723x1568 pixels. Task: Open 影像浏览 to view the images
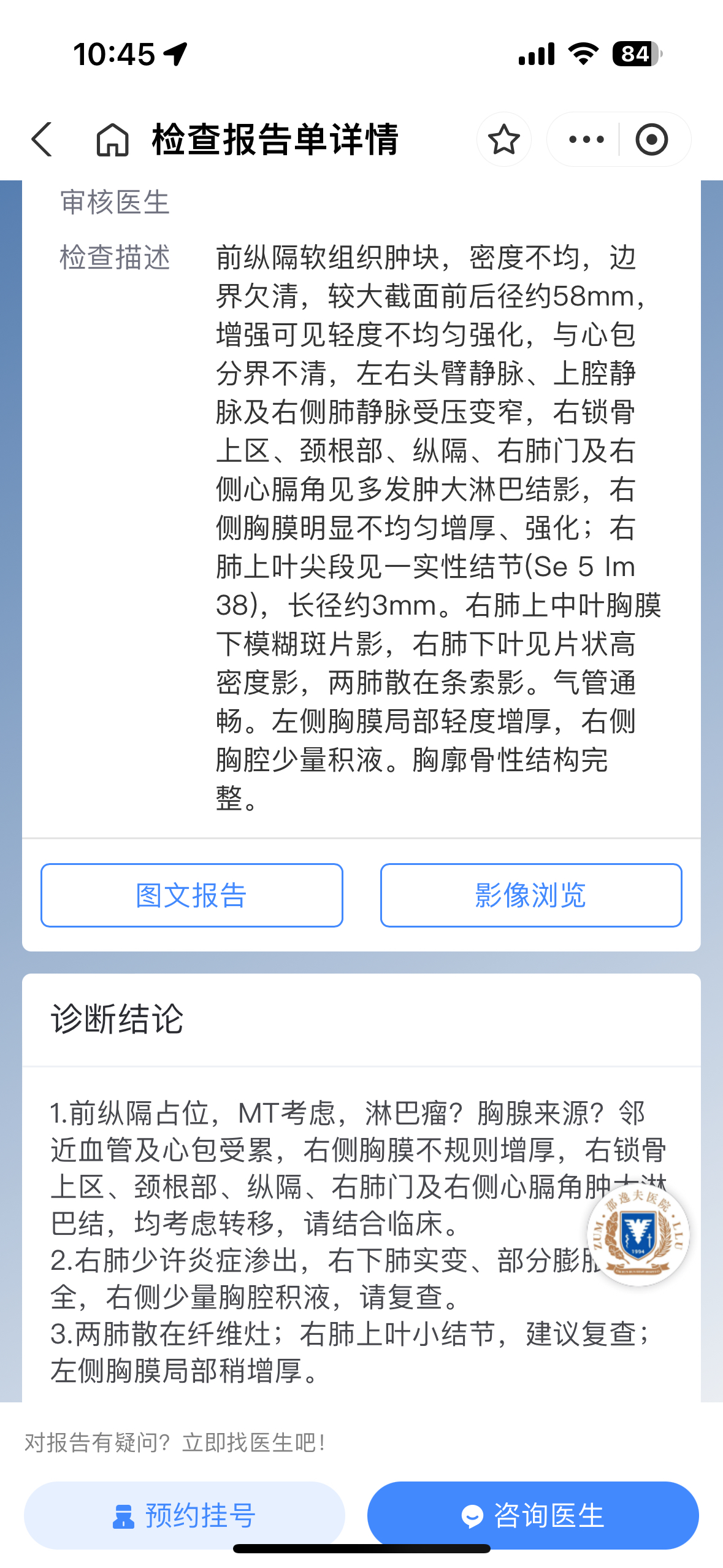530,895
